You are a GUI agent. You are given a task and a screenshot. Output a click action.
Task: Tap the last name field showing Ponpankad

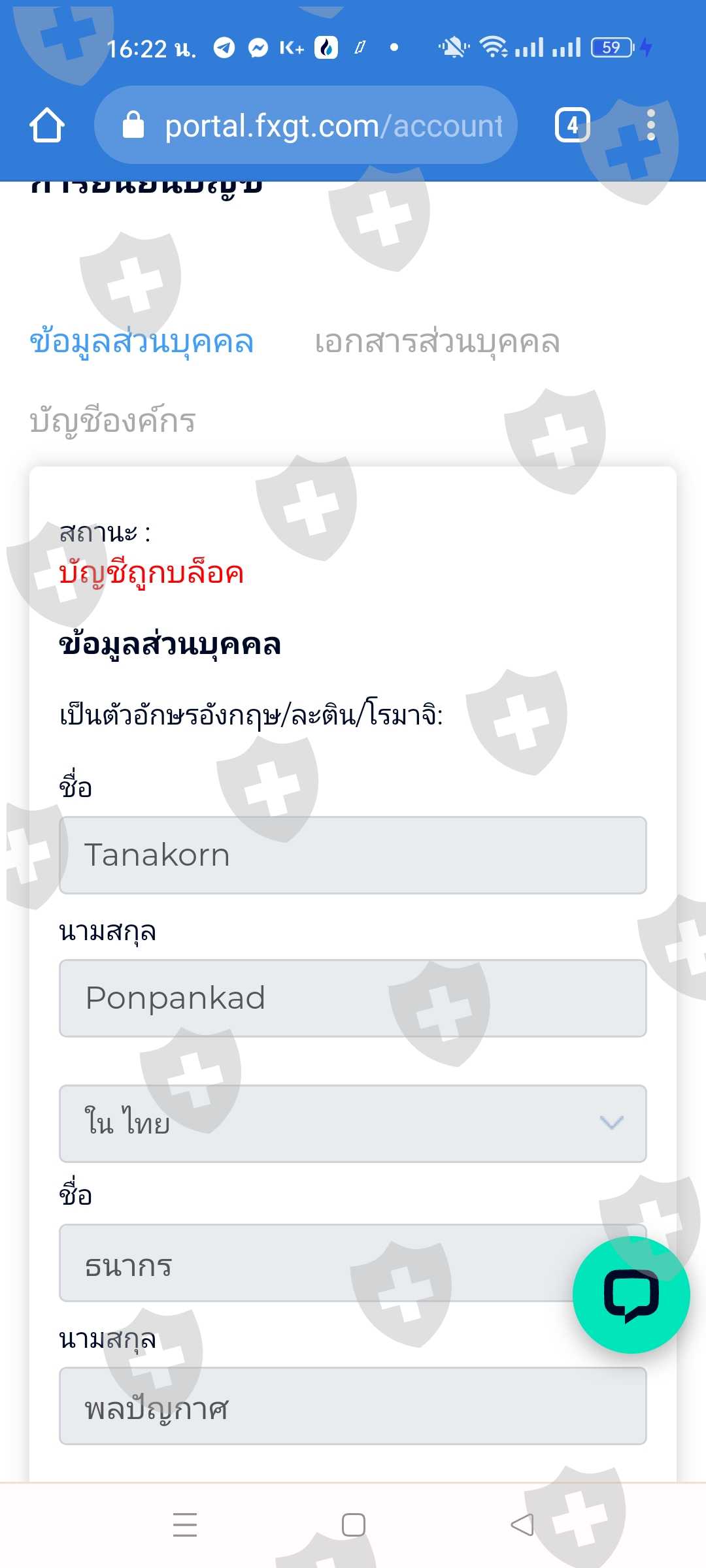353,998
